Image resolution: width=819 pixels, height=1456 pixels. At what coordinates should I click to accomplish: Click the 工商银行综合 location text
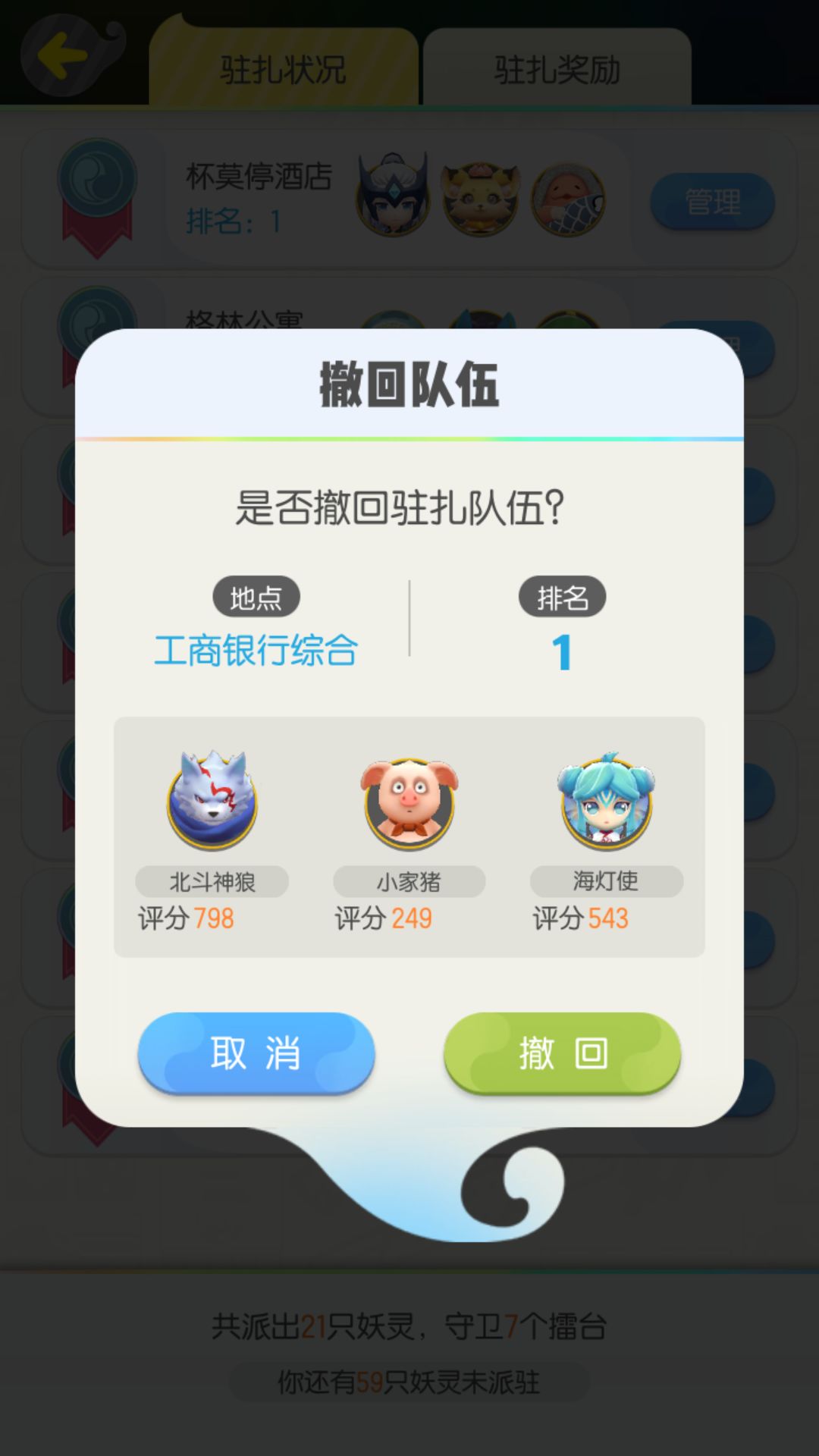pos(257,647)
